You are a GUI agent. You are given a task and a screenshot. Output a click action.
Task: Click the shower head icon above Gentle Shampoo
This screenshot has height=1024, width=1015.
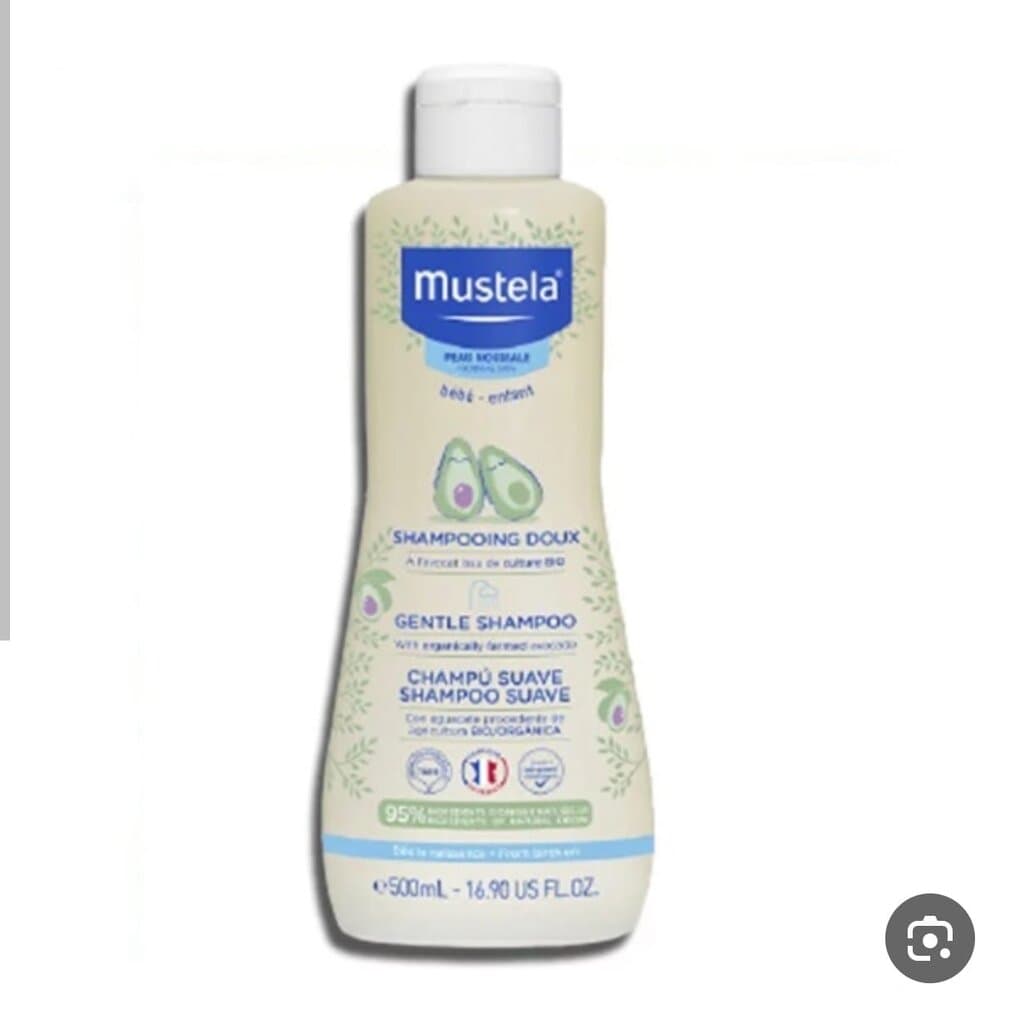tap(483, 592)
